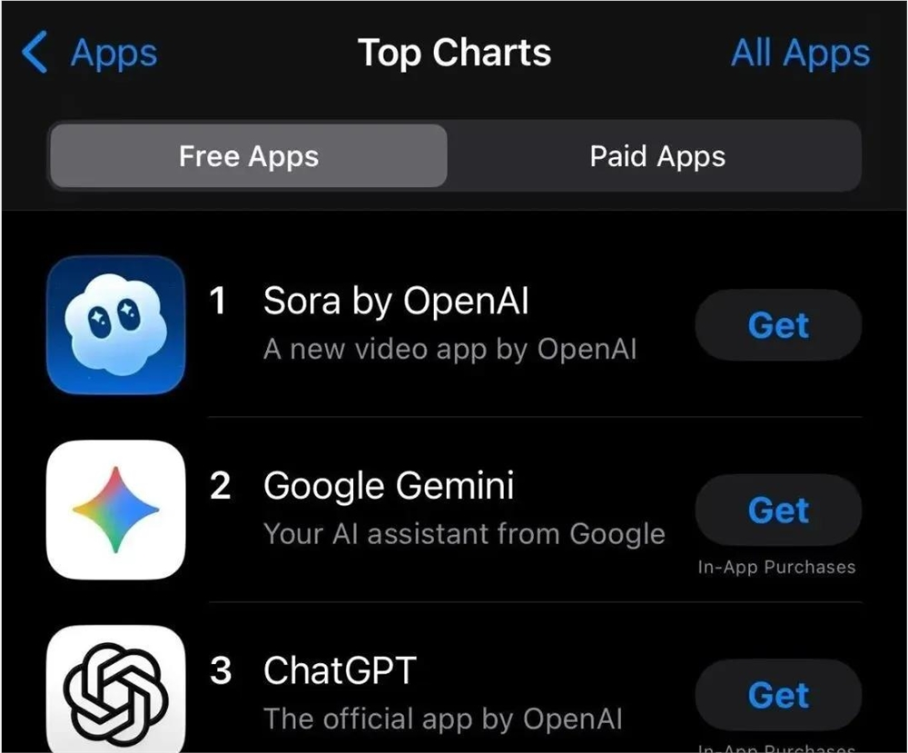908x753 pixels.
Task: Open the ChatGPT listing
Action: pos(339,671)
